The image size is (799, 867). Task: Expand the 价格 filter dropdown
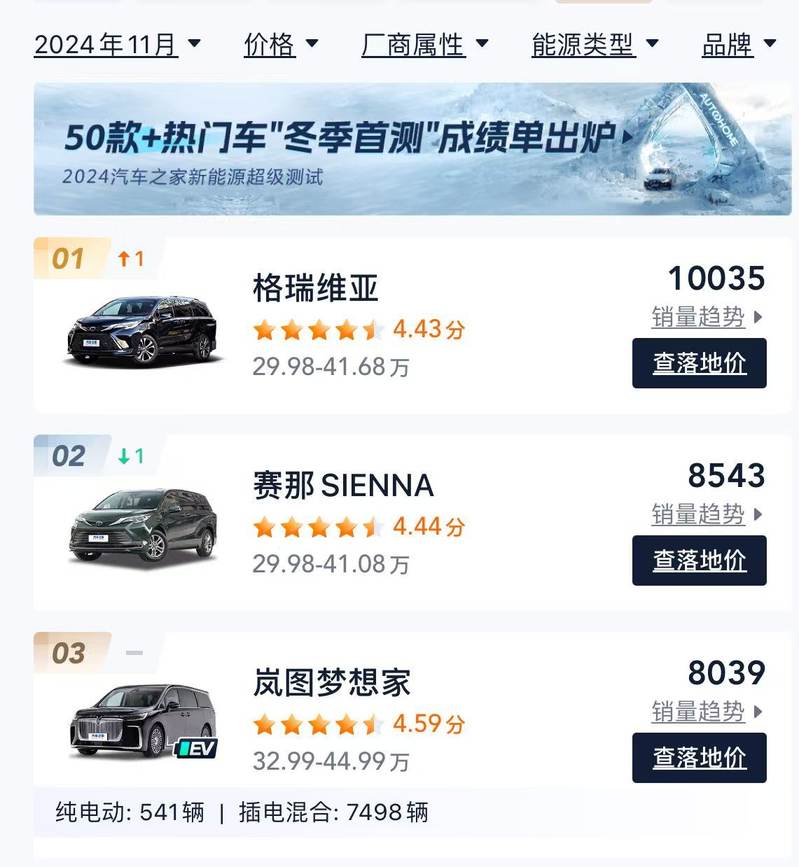click(x=281, y=45)
